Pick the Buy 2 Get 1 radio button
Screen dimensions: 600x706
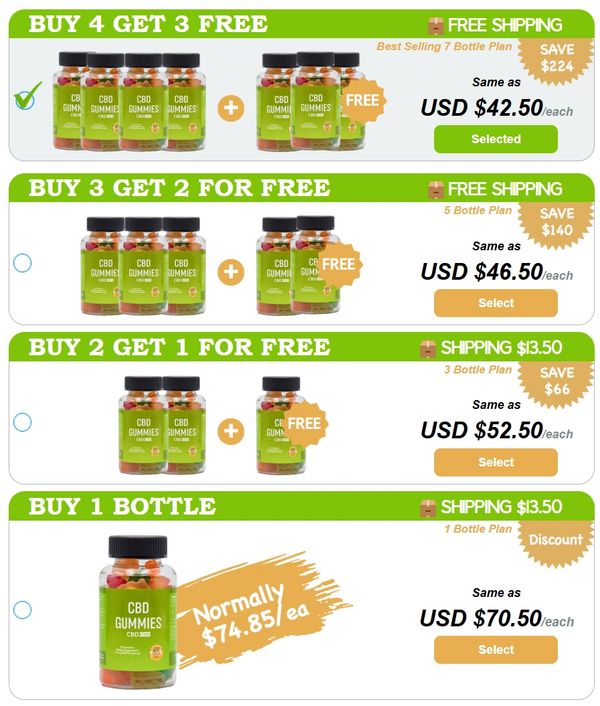(22, 422)
